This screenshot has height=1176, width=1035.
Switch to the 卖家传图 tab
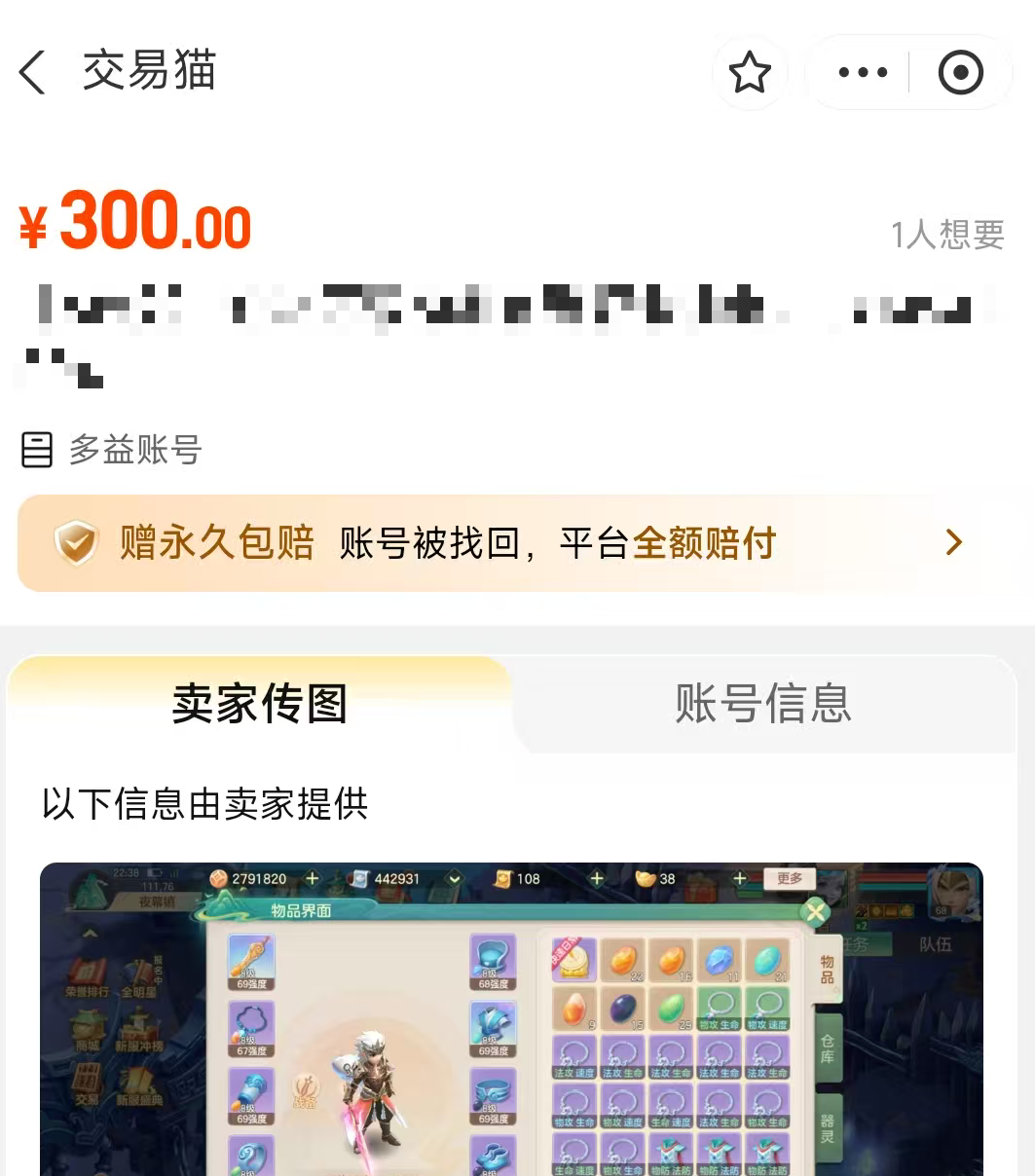259,704
